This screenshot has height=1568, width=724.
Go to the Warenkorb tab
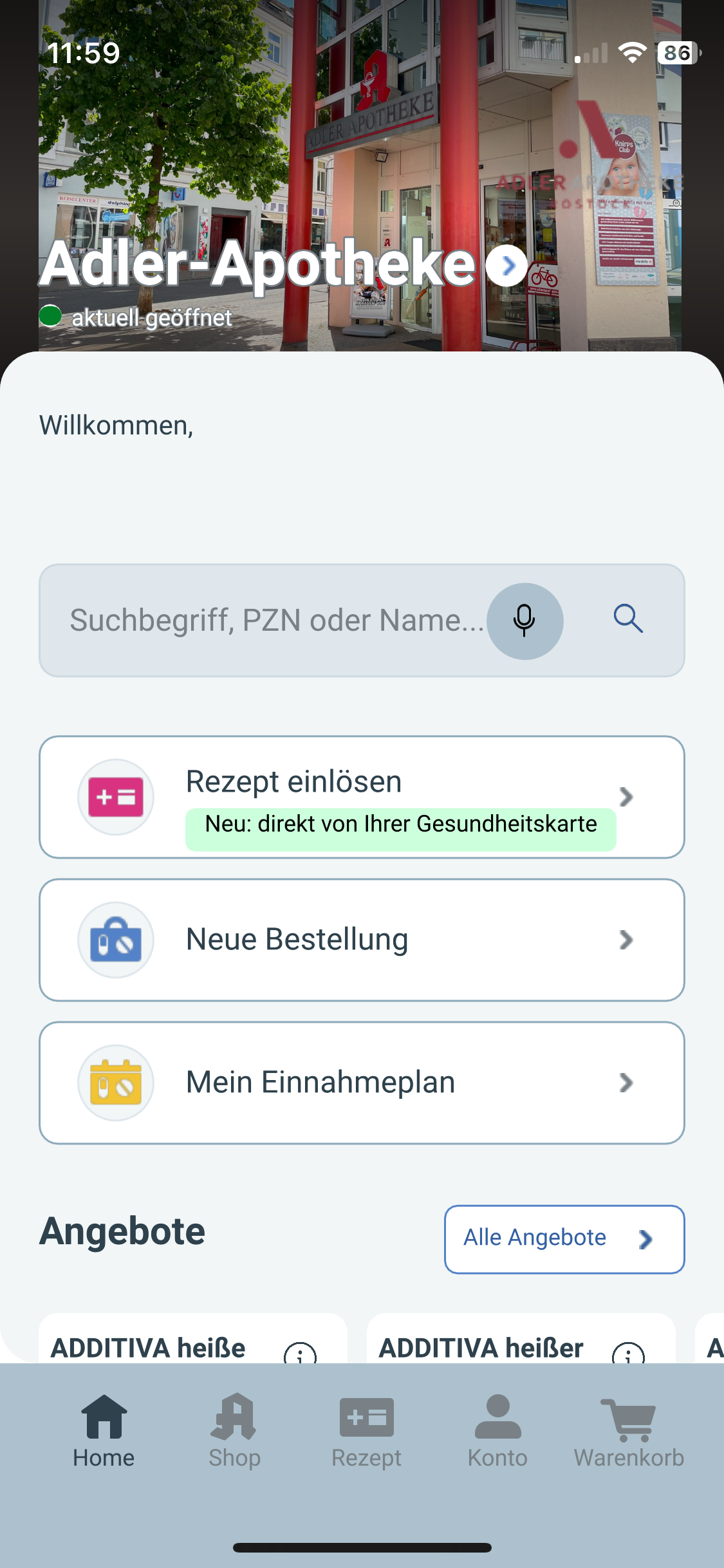coord(629,1431)
